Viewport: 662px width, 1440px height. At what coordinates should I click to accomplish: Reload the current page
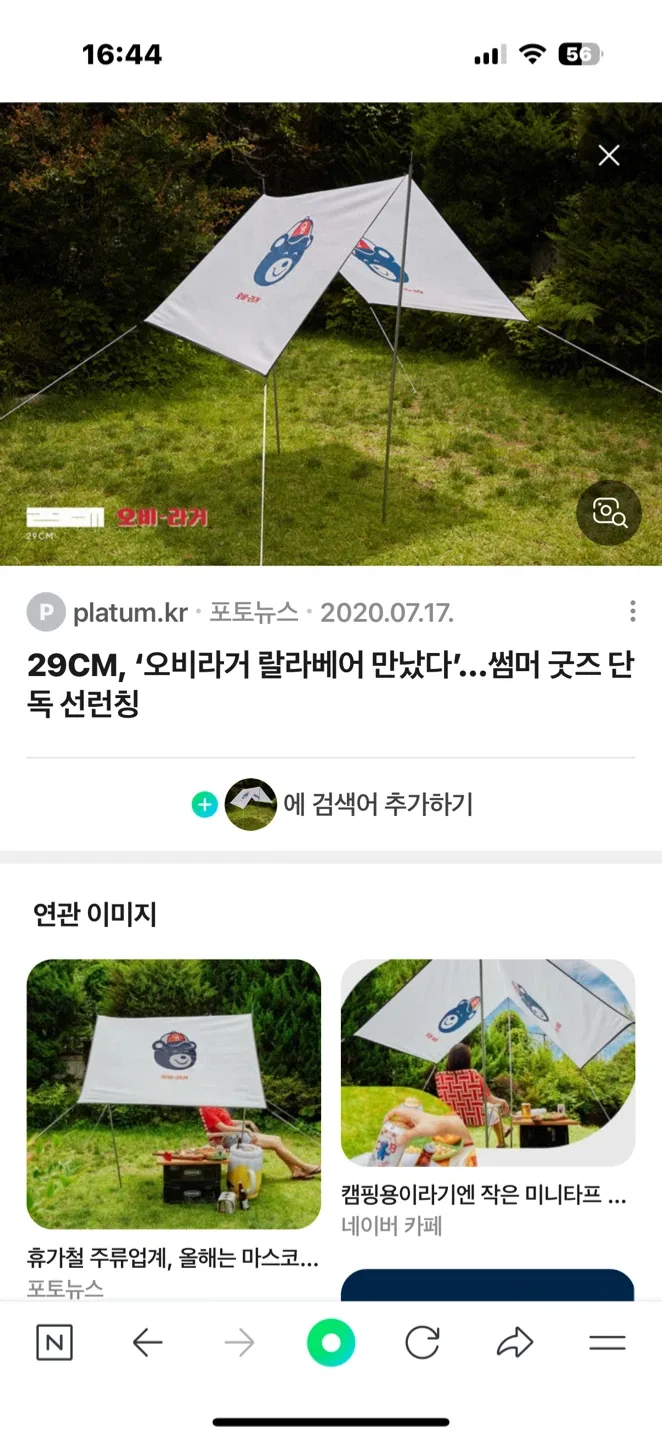point(422,1343)
